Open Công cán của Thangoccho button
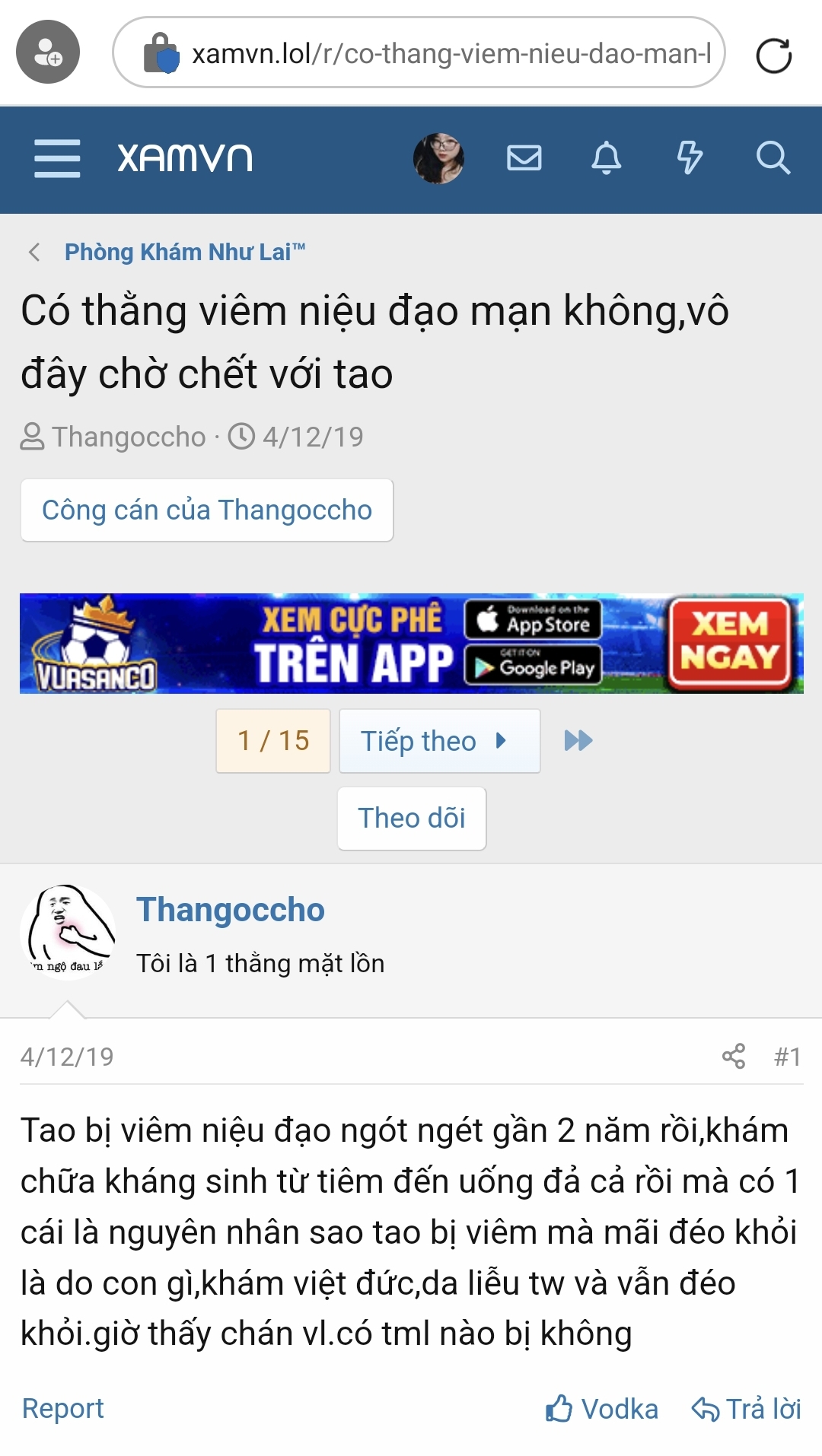 207,510
